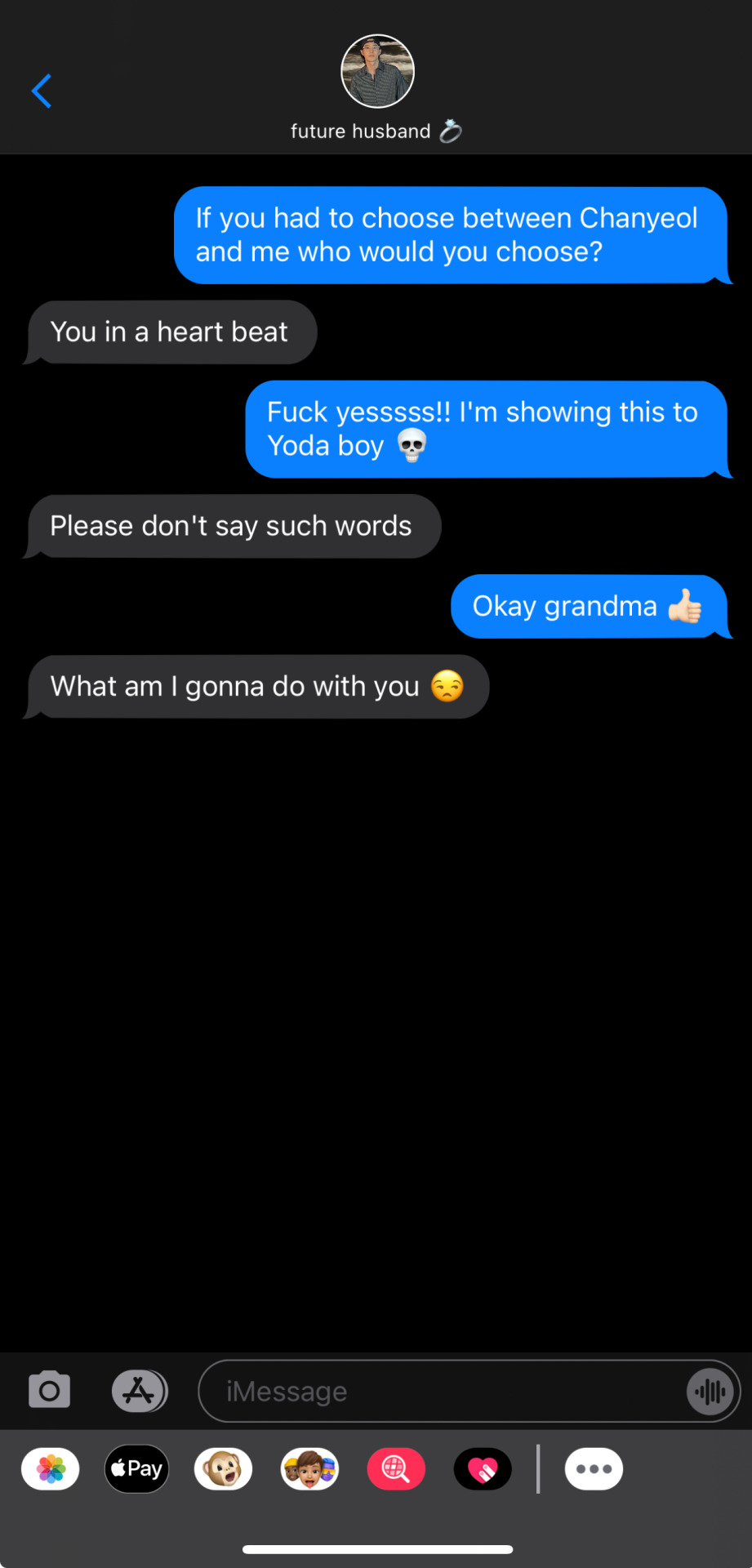Show more iMessage apps
Viewport: 752px width, 1568px height.
594,1469
